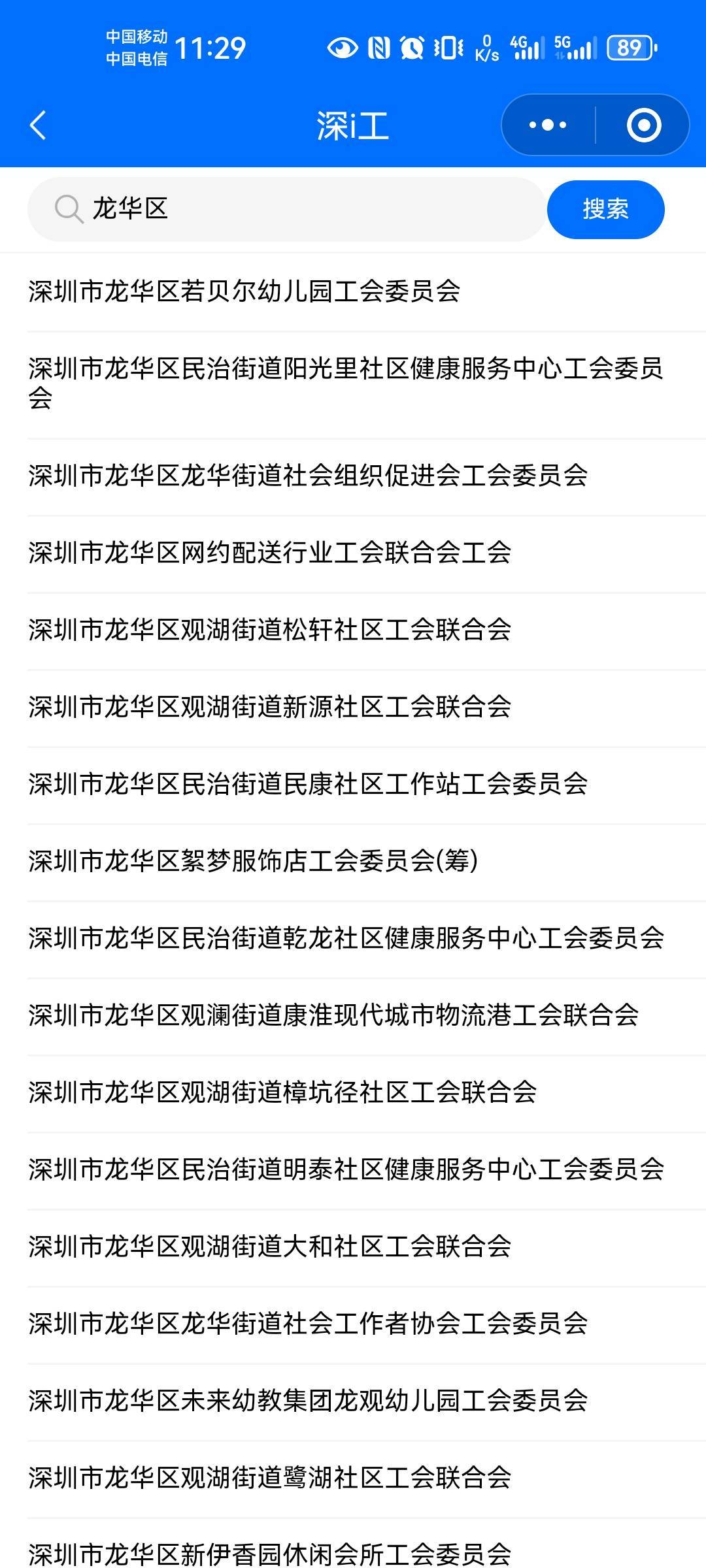Pick 民治街道乾龙社区健康服务中心工会委员会
This screenshot has width=706, height=1568.
(x=353, y=938)
